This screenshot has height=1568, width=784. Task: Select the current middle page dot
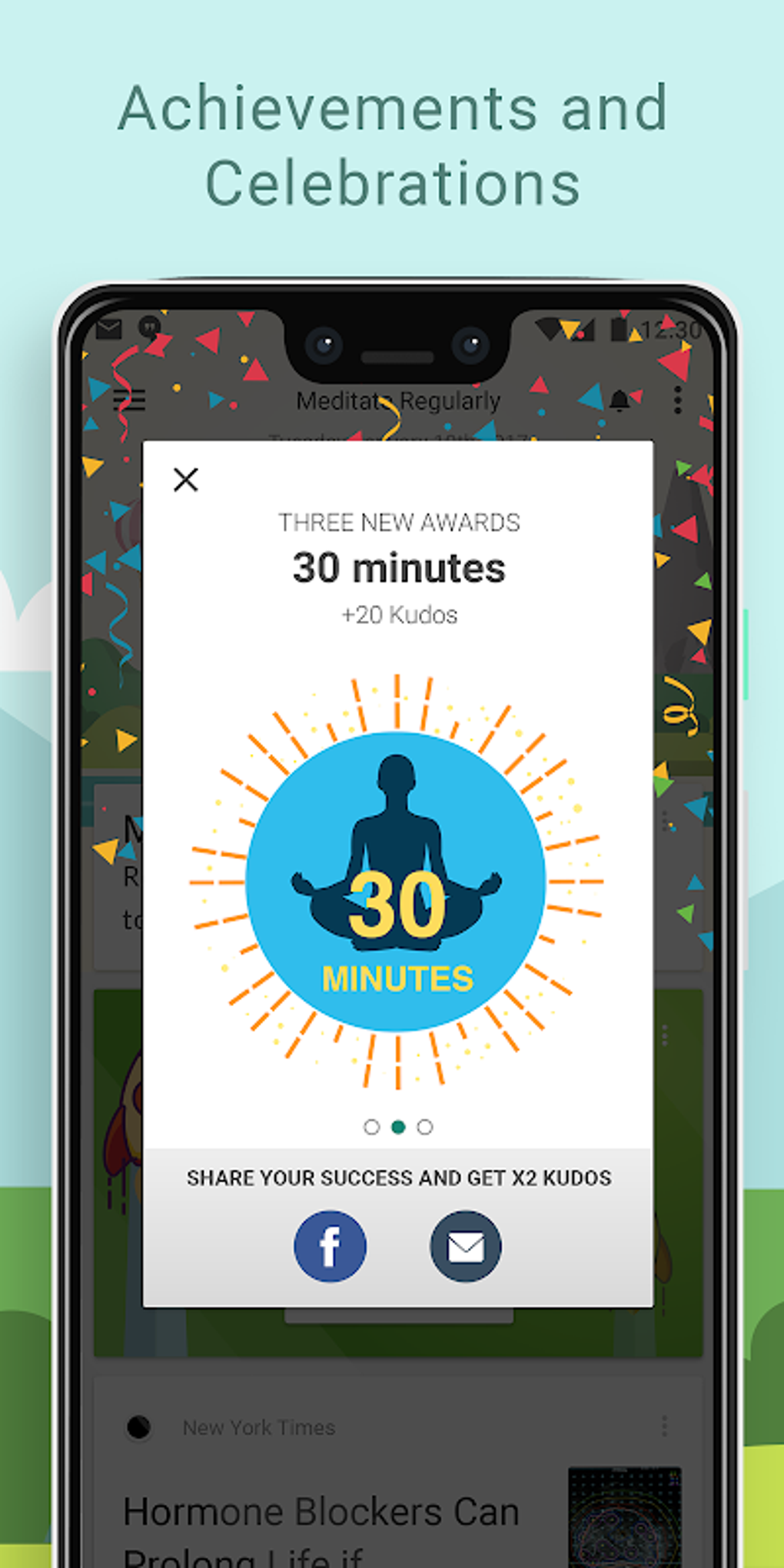click(399, 1127)
